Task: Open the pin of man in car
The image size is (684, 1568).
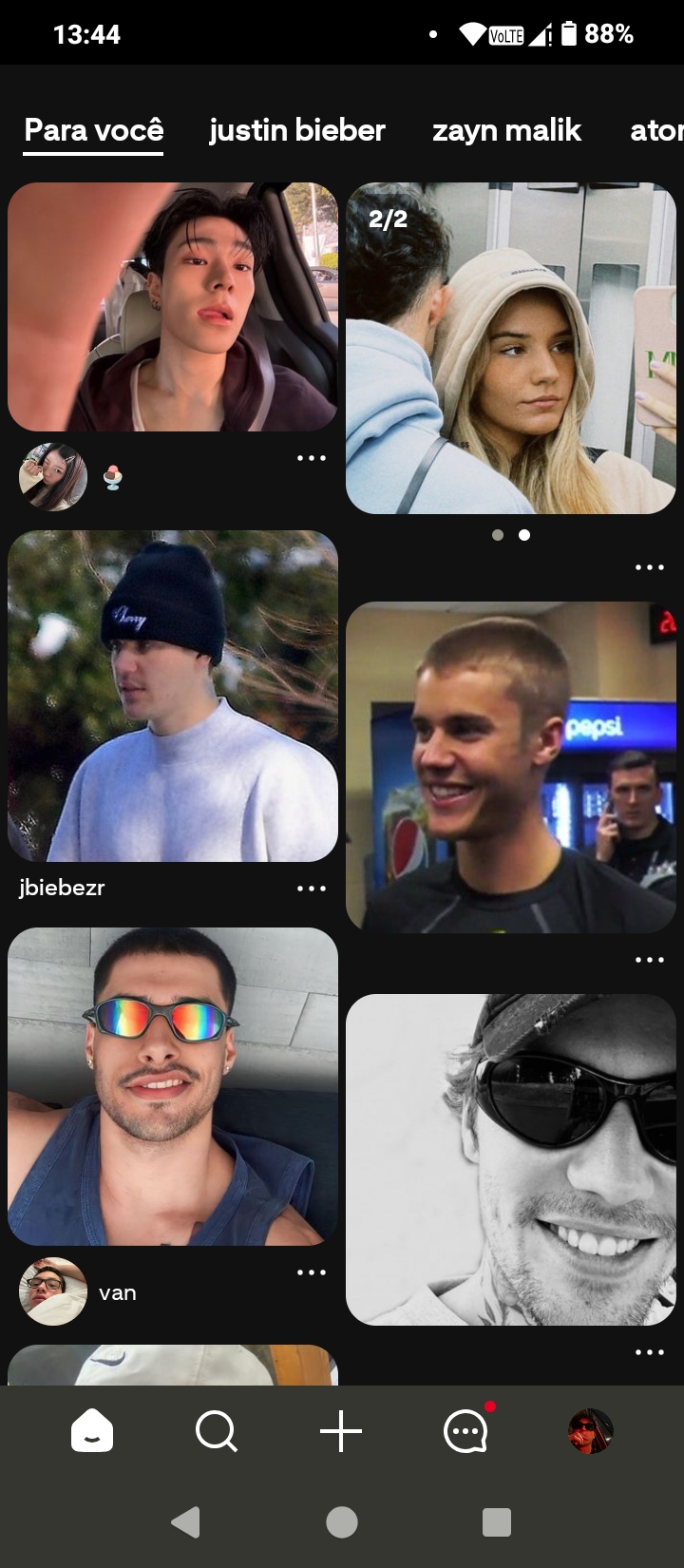Action: point(172,306)
